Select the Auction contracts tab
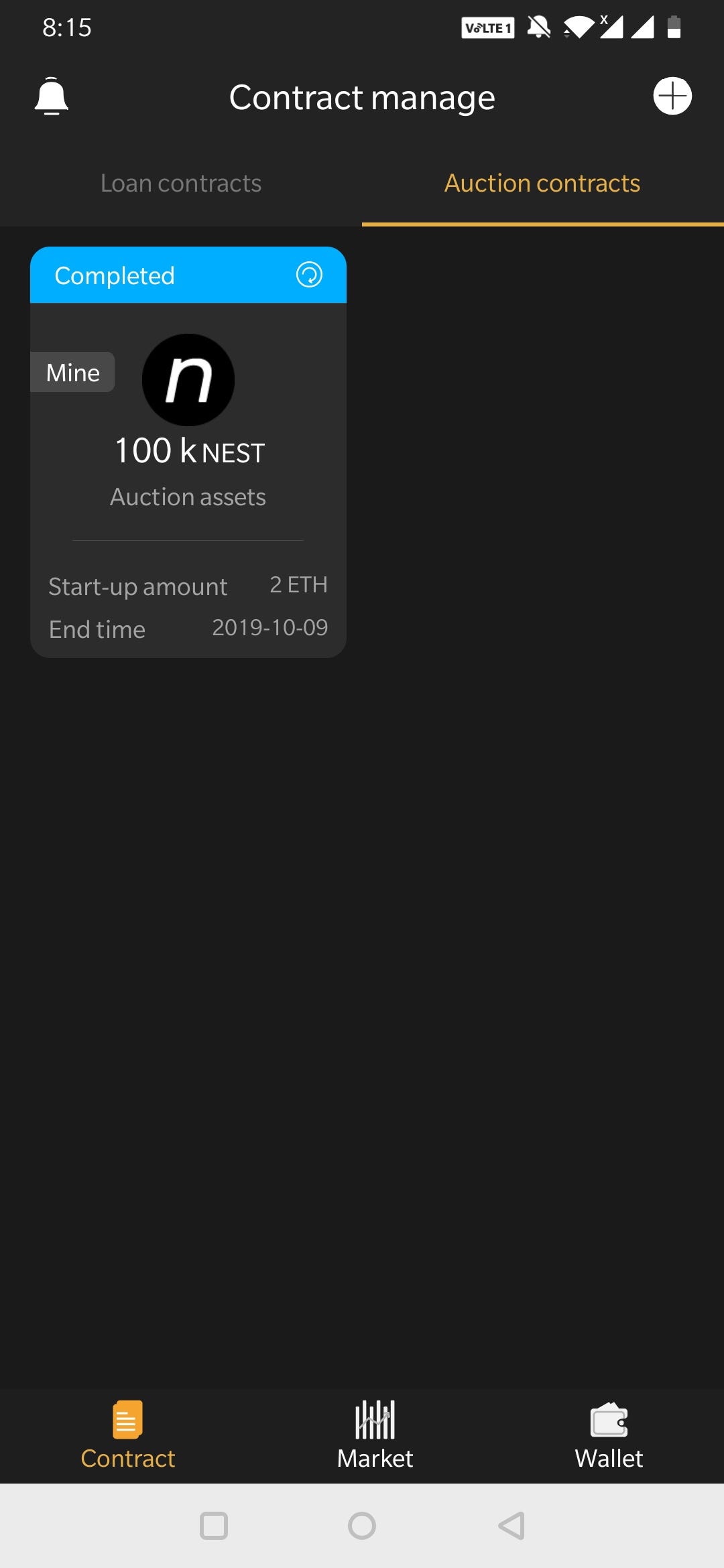724x1568 pixels. pos(543,184)
